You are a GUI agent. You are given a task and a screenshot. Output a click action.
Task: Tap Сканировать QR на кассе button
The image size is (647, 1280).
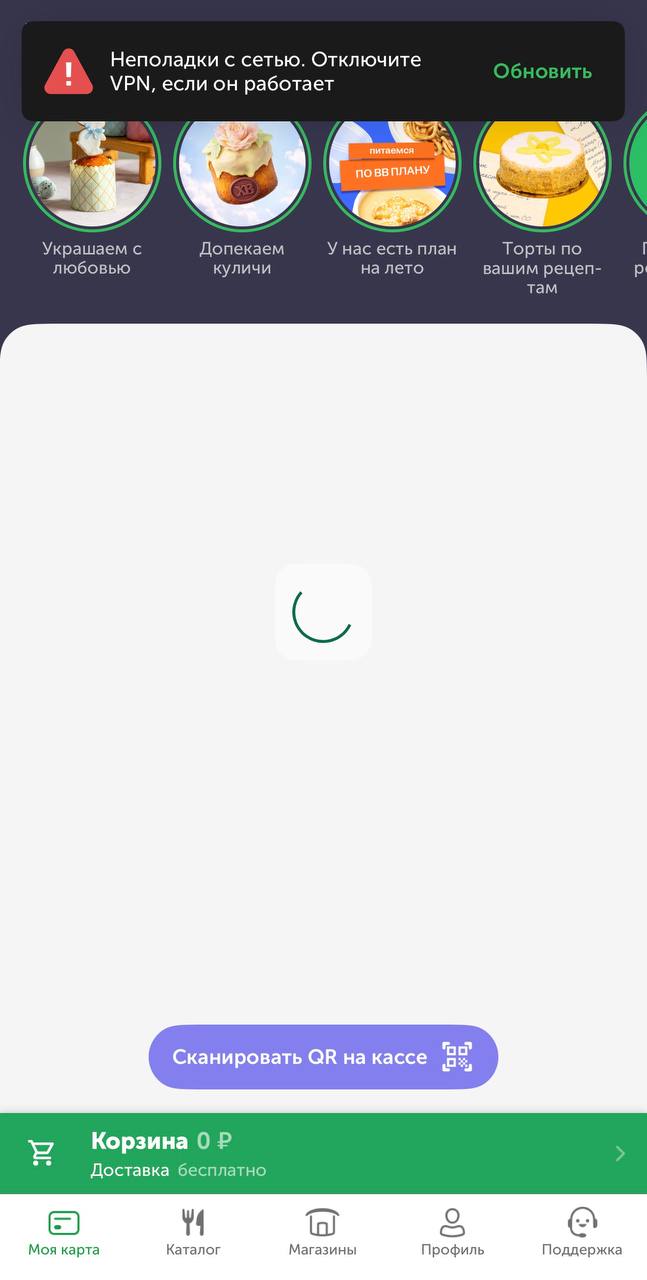323,1057
